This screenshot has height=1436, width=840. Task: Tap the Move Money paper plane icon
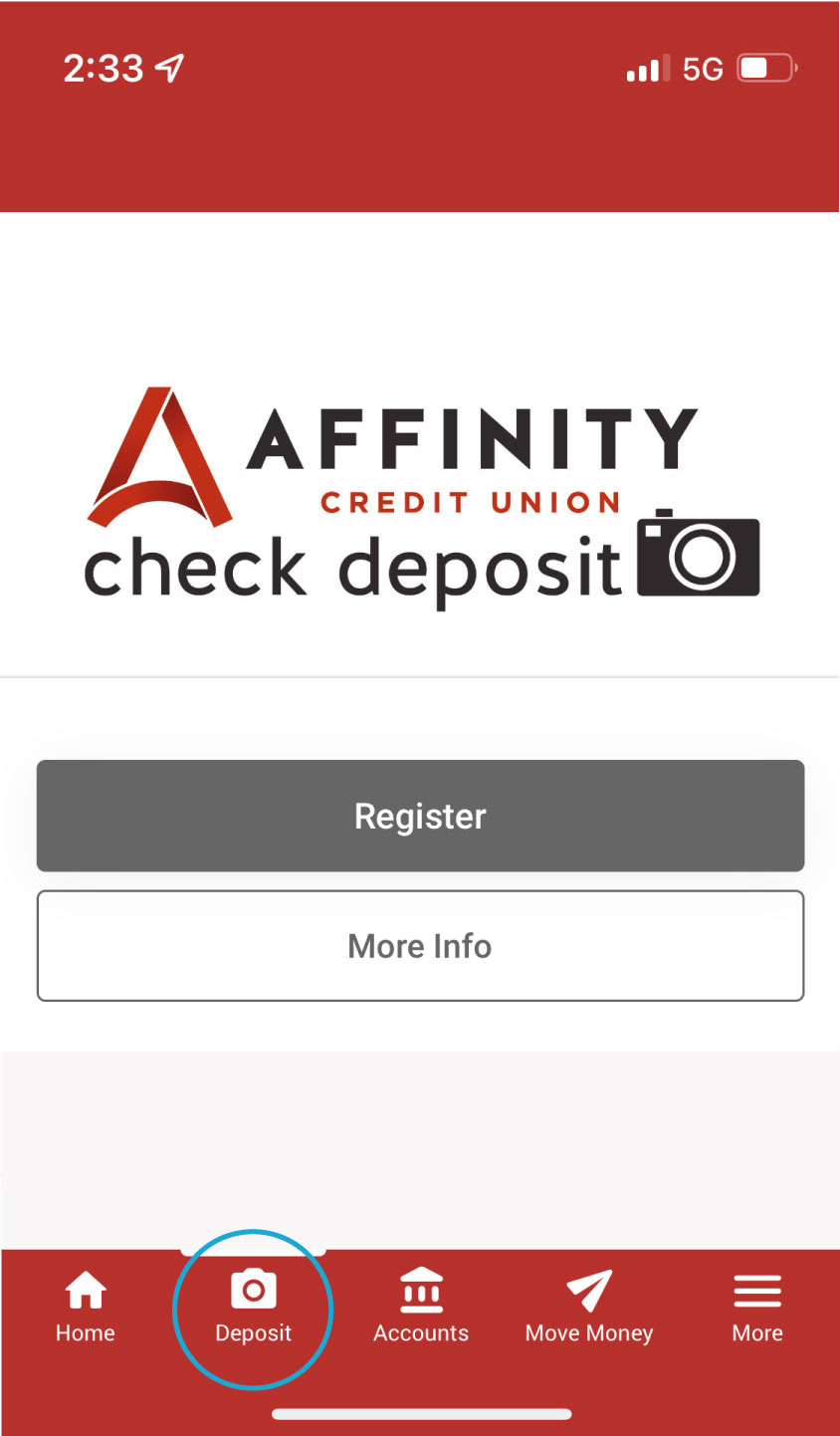587,1287
